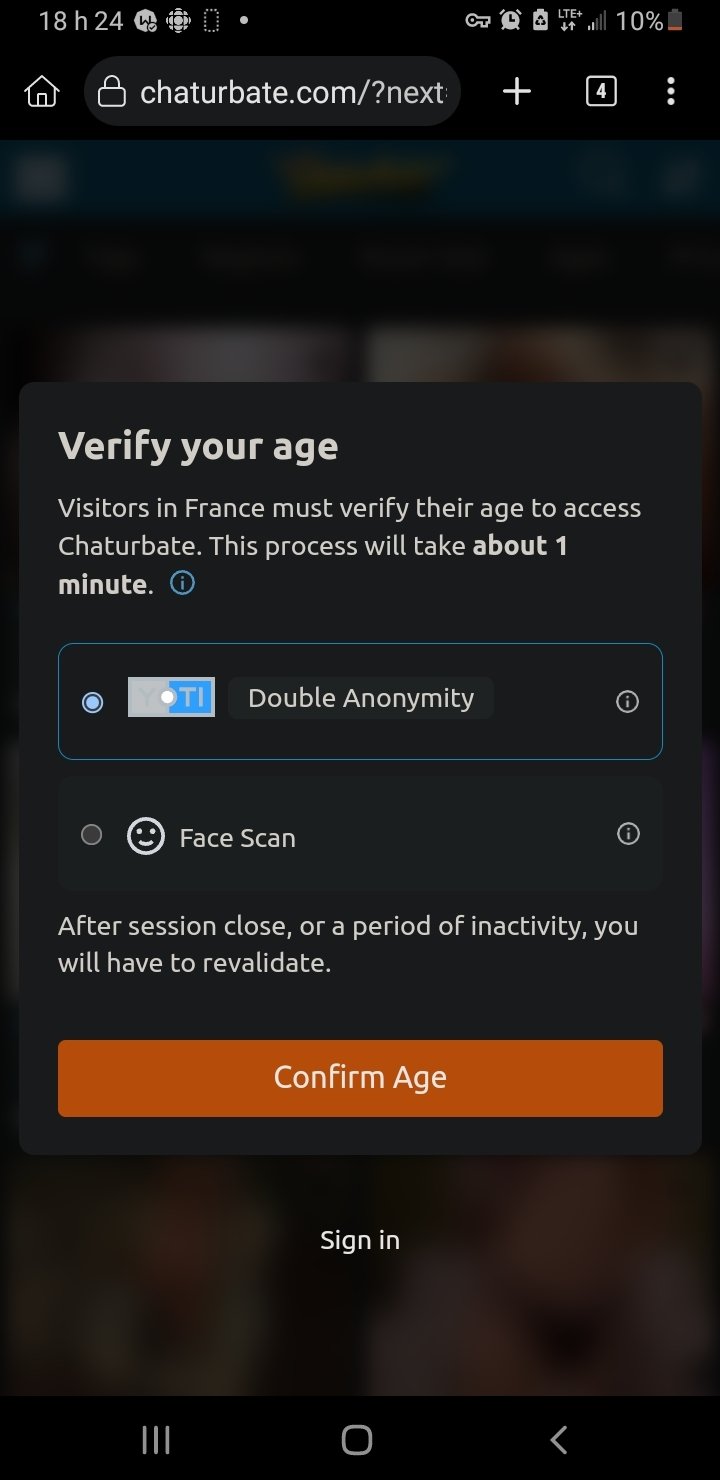Screen dimensions: 720x1480
Task: Open the recent apps view
Action: click(x=156, y=1439)
